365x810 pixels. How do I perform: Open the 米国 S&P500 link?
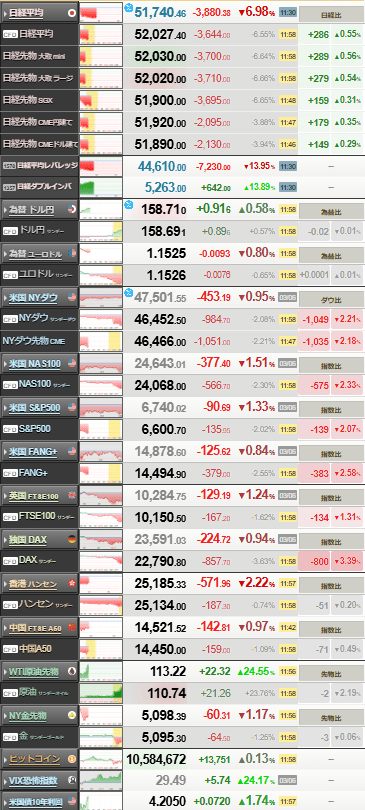pos(35,408)
